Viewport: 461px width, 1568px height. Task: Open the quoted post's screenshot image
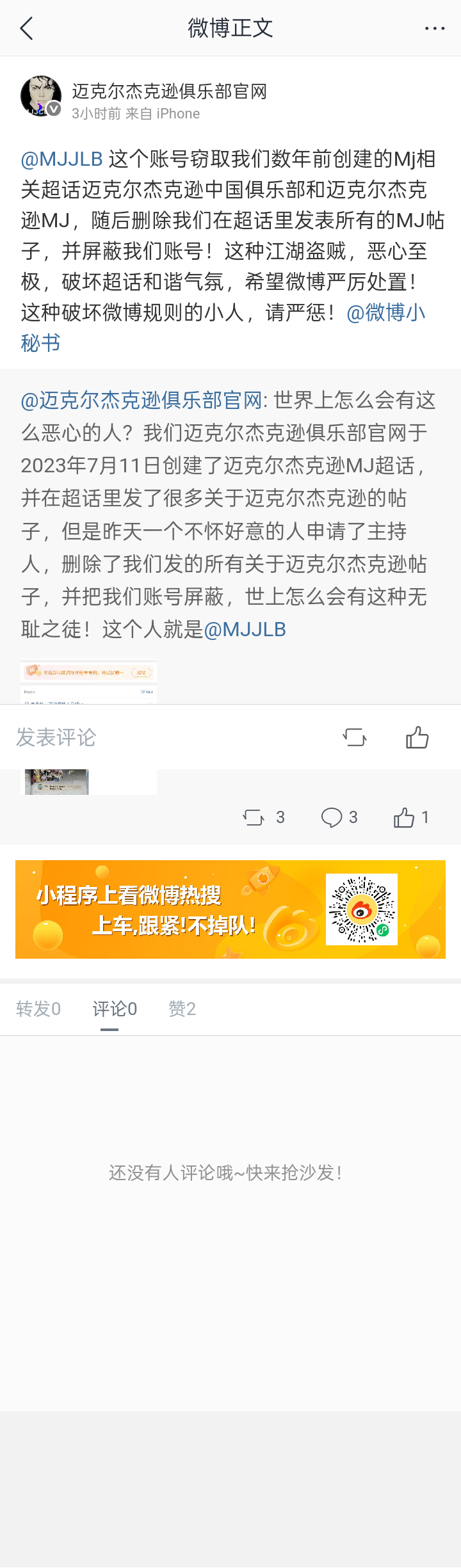[89, 682]
